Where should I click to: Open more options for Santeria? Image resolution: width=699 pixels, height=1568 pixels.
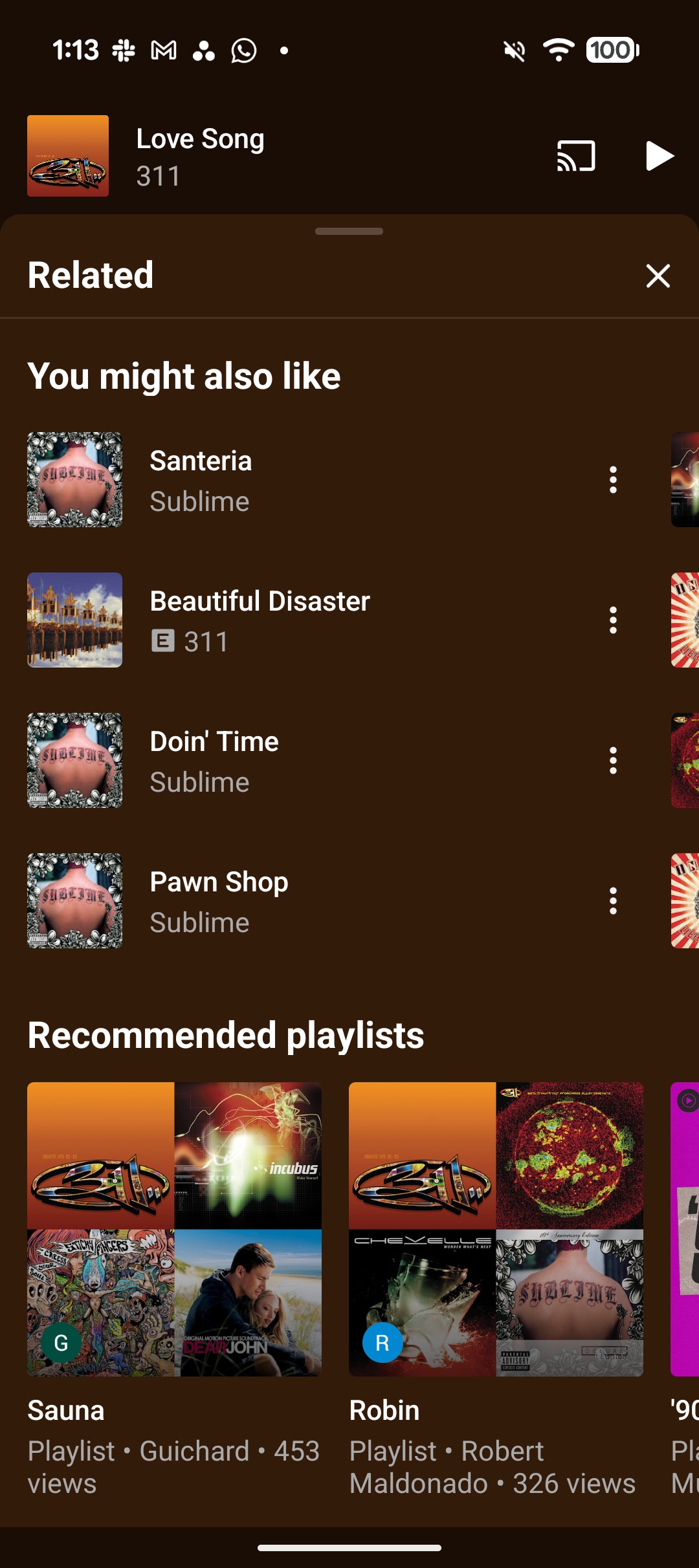coord(613,480)
